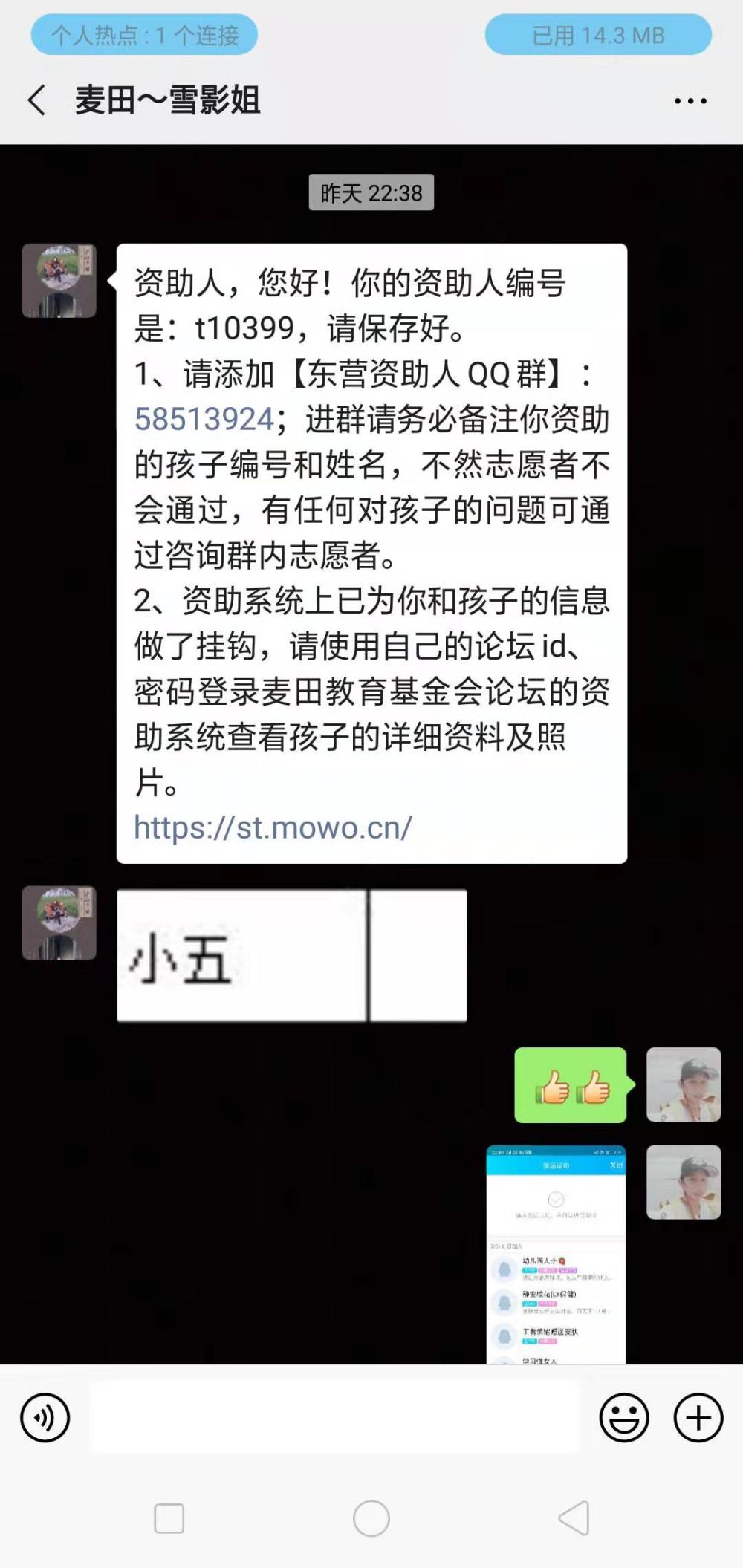Tap my avatar beside the thumbs-up message

point(684,1084)
